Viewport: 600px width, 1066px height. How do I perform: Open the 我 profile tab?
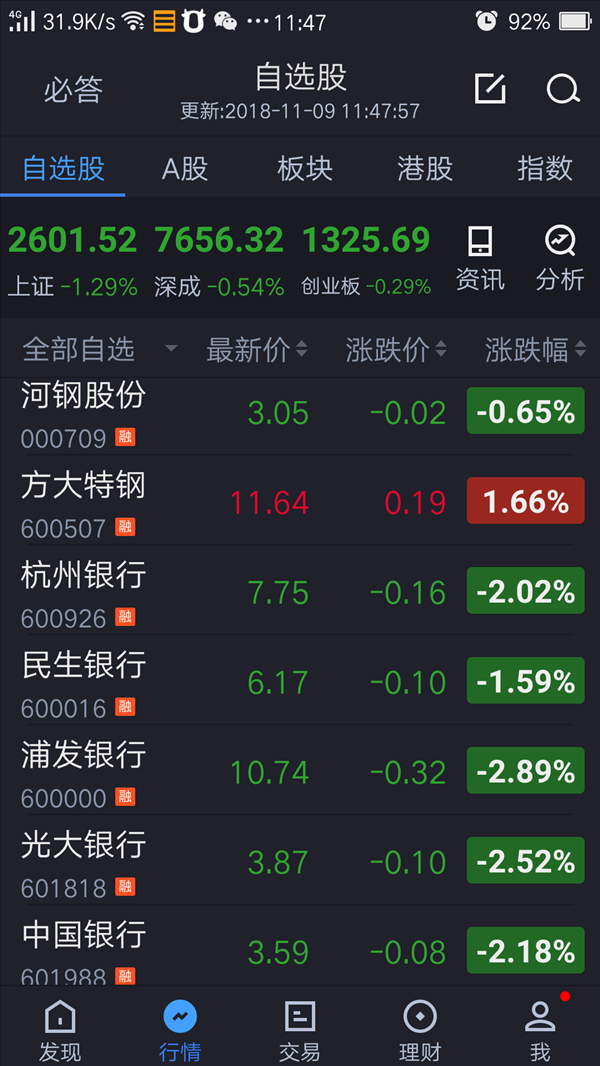(540, 1030)
